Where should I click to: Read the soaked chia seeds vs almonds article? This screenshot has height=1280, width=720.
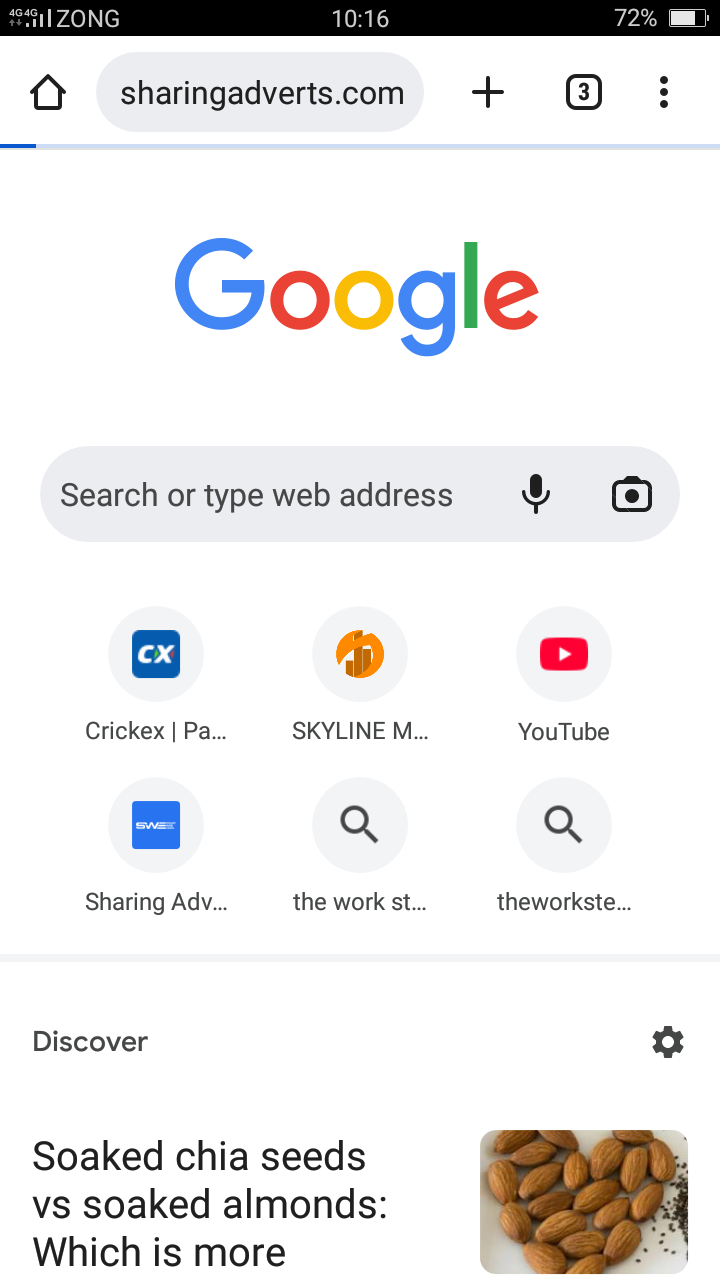coord(210,1204)
